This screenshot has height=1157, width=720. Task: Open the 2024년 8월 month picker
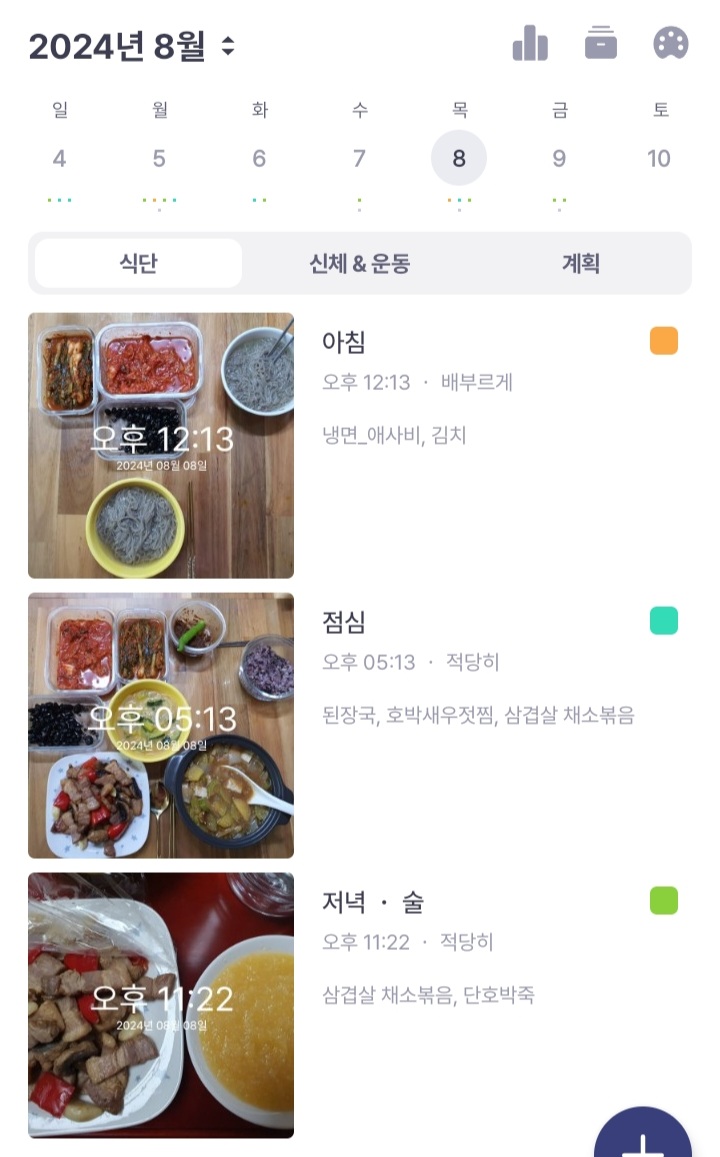(132, 47)
